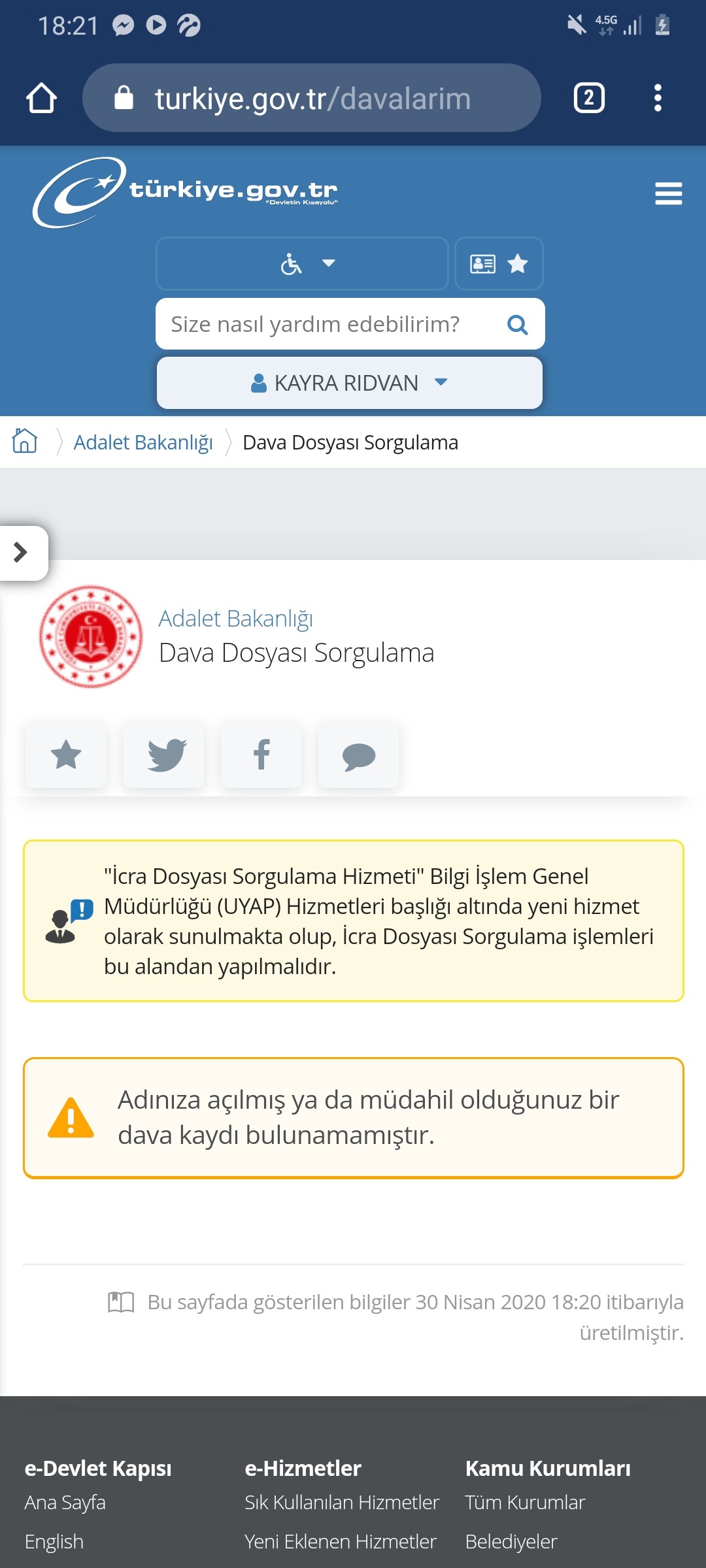Share this service on Facebook
The height and width of the screenshot is (1568, 706).
tap(261, 755)
